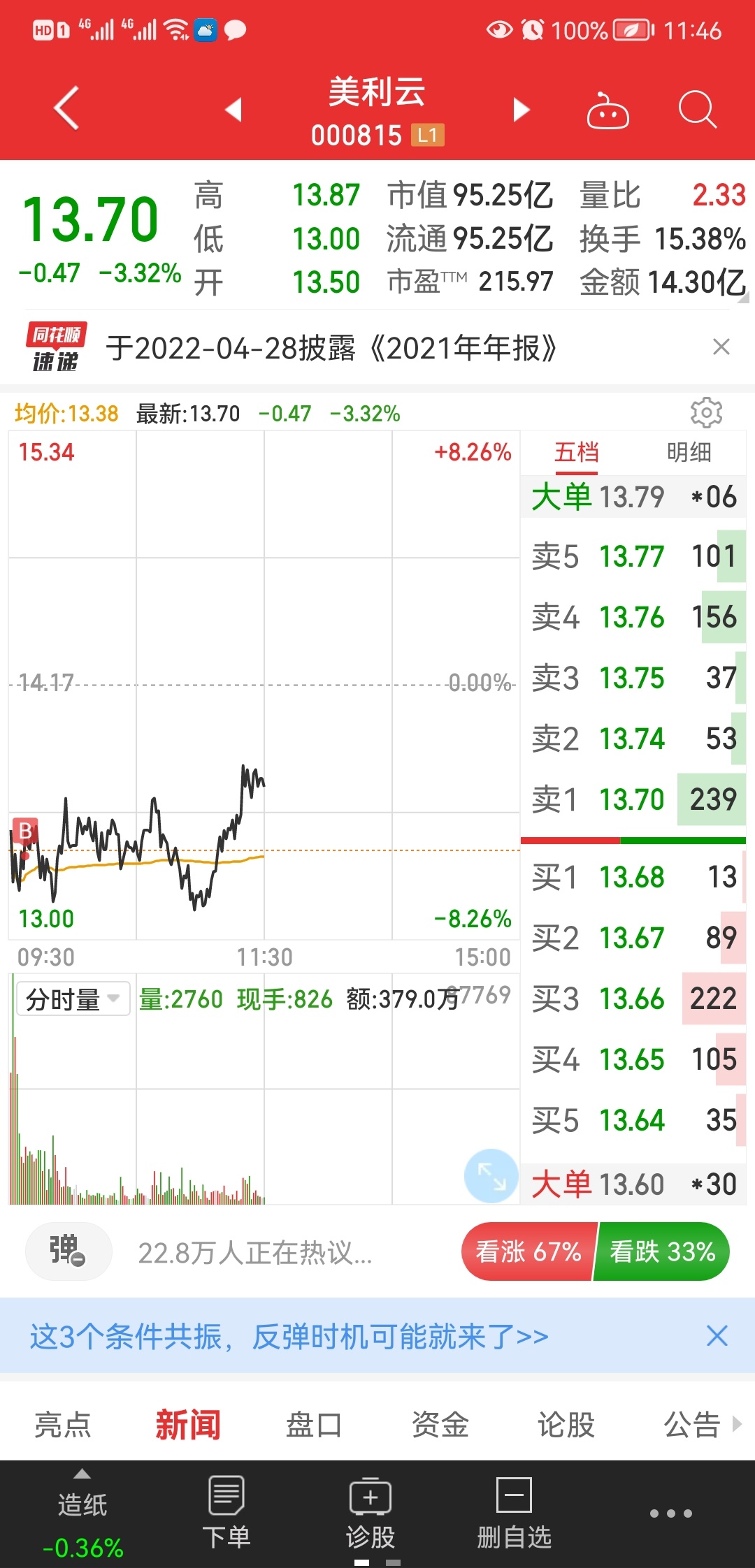Vote 看涨 67%

(529, 1251)
